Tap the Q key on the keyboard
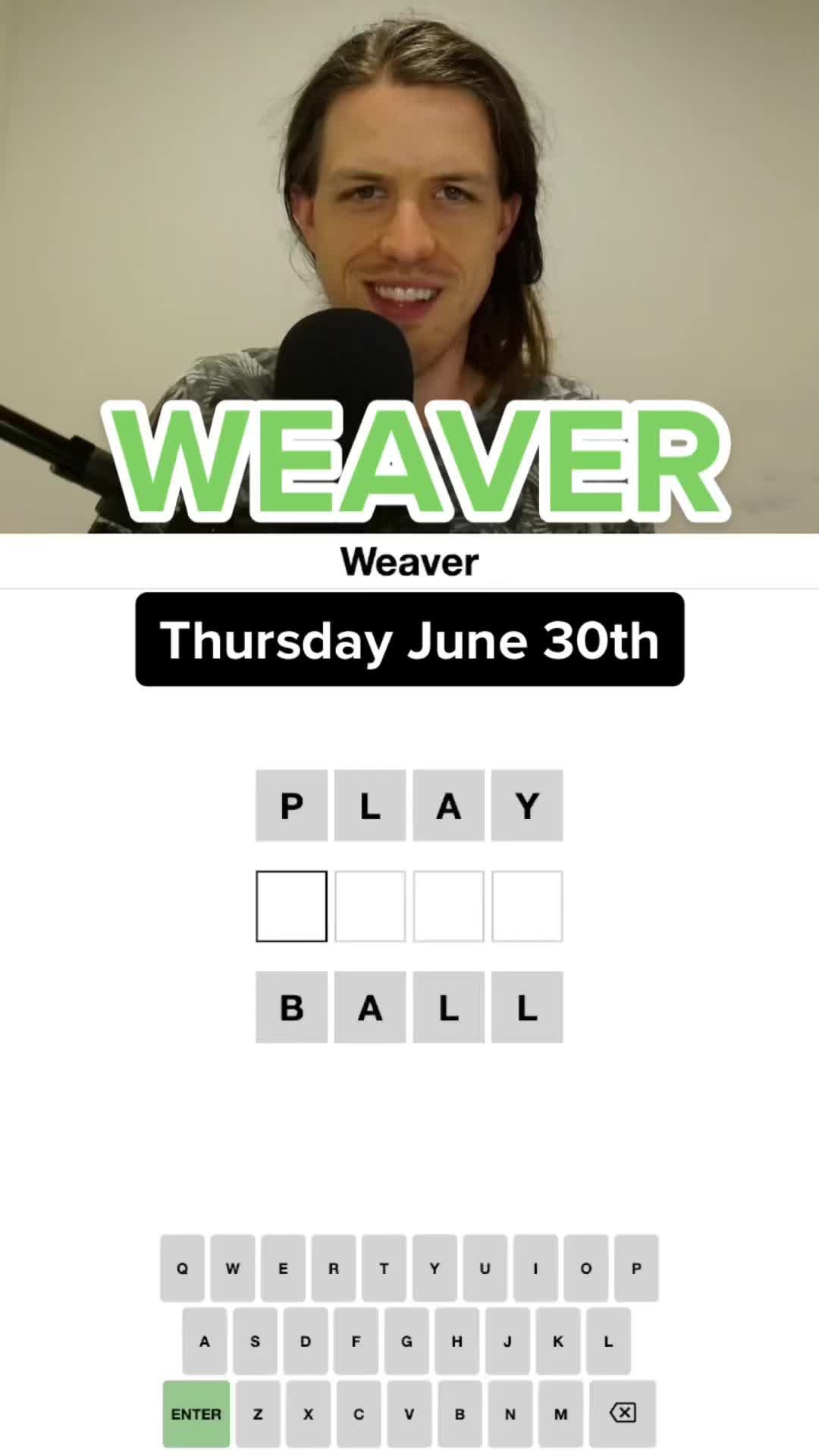This screenshot has width=819, height=1456. tap(182, 1268)
